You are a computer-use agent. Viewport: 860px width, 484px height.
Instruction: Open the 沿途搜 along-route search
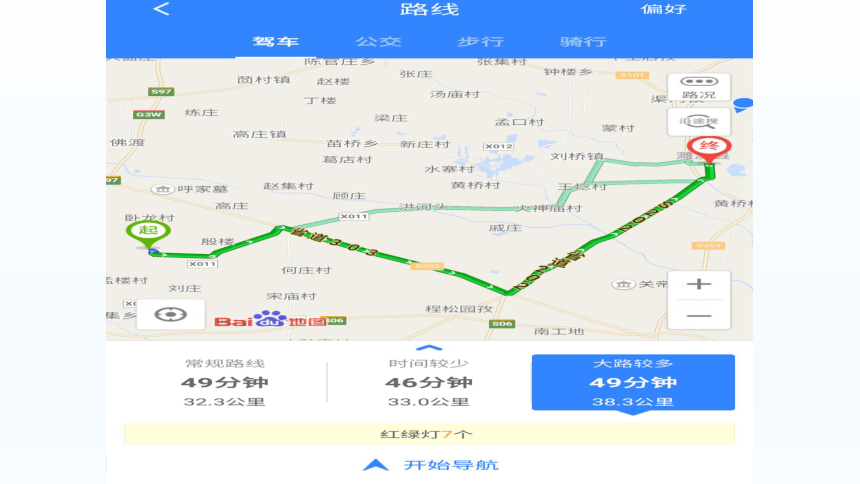[699, 121]
